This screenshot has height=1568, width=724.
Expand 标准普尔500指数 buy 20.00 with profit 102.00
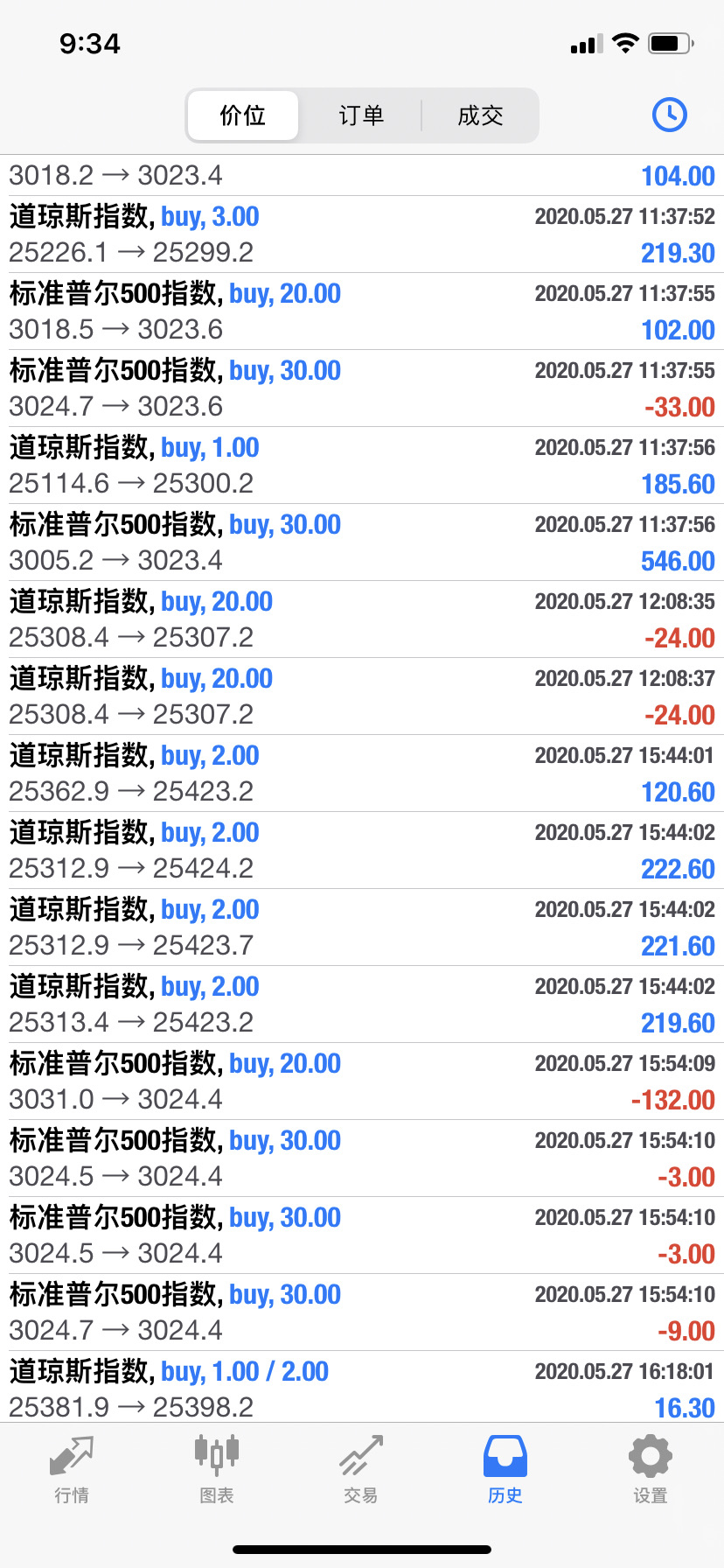point(361,311)
